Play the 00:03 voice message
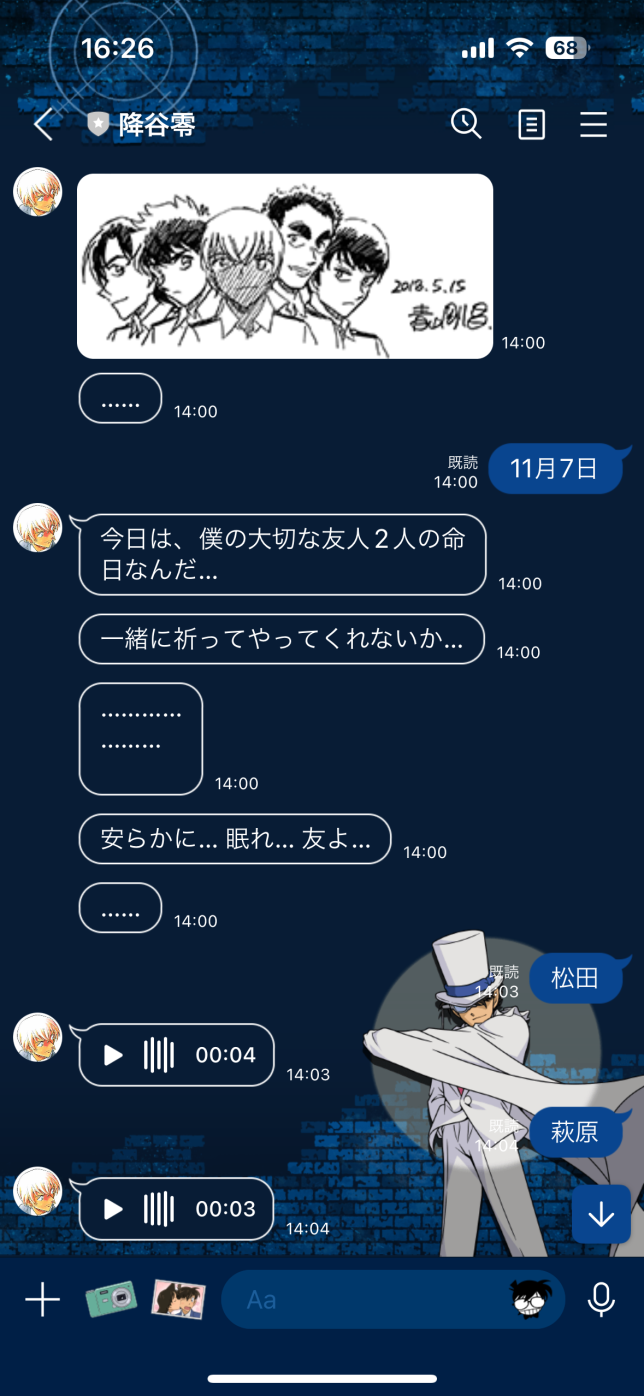 coord(114,1209)
